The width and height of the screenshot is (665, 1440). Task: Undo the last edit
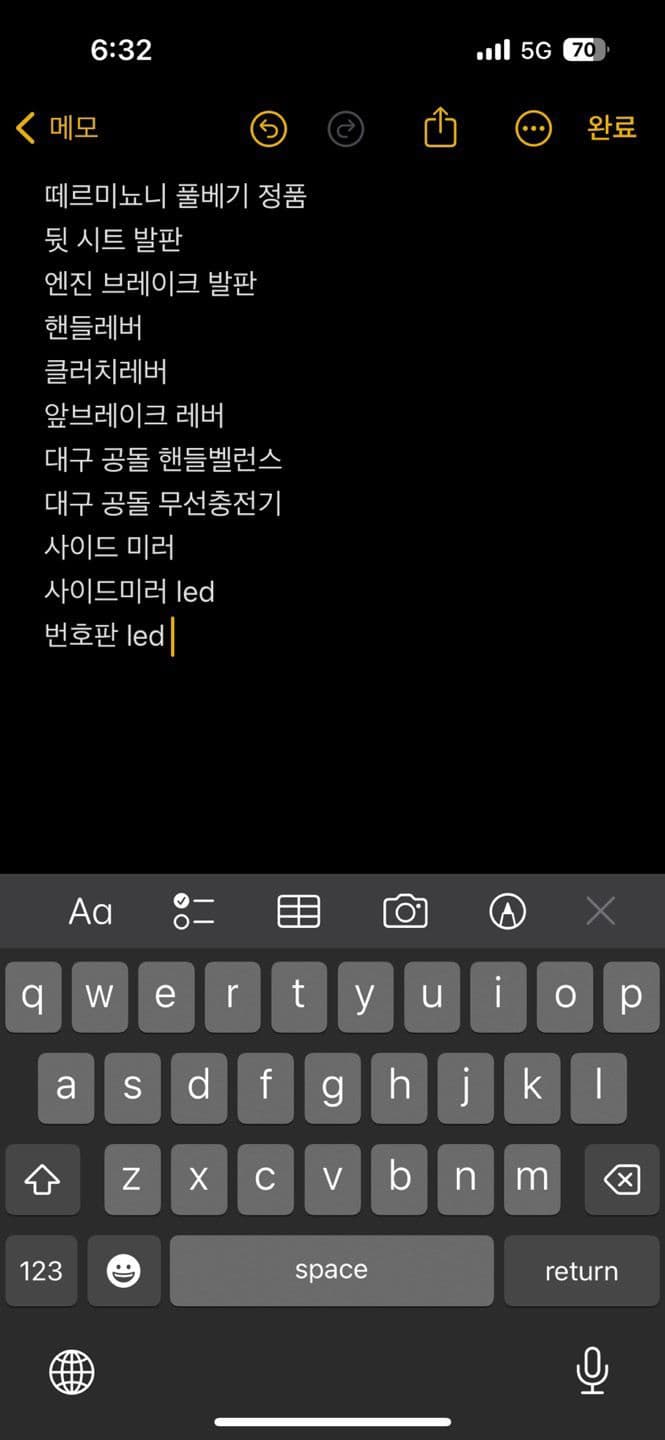[x=268, y=129]
